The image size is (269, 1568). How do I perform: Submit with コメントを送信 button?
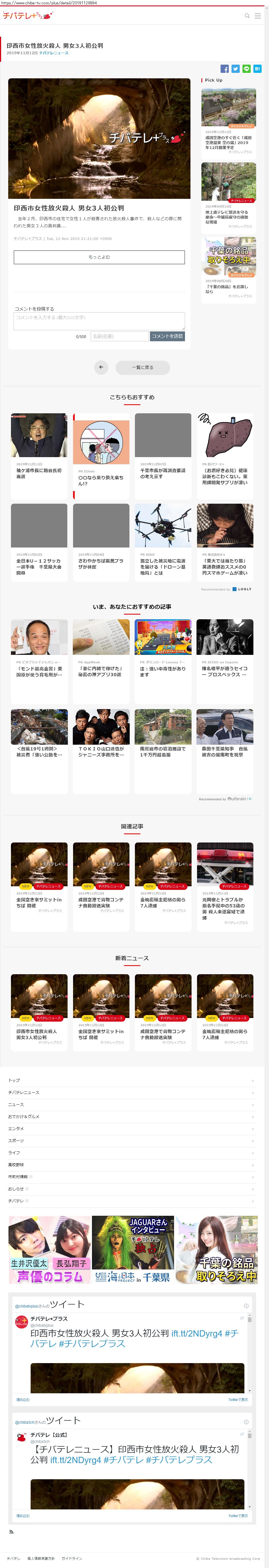pos(167,336)
